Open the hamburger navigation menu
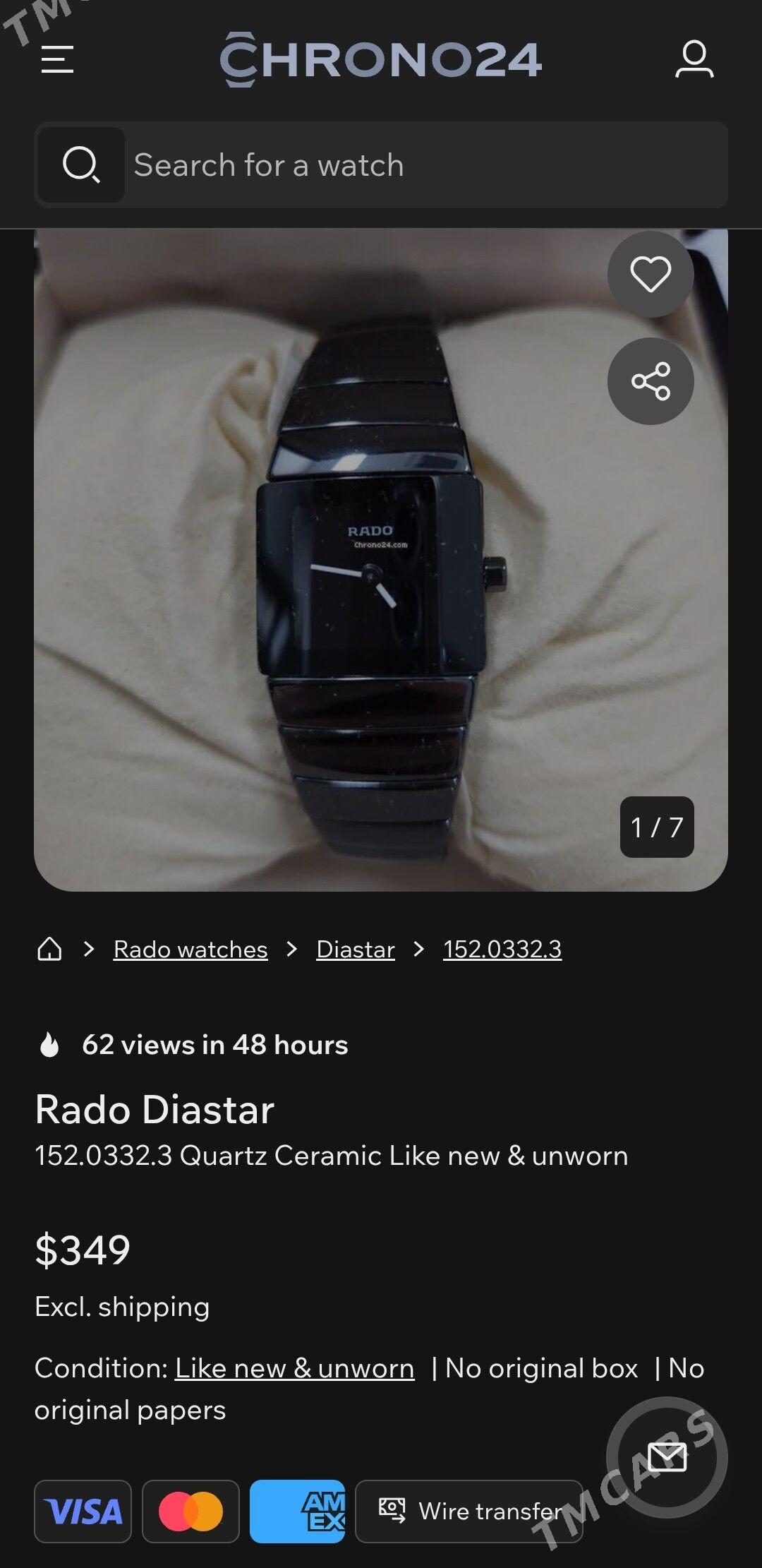 coord(57,59)
